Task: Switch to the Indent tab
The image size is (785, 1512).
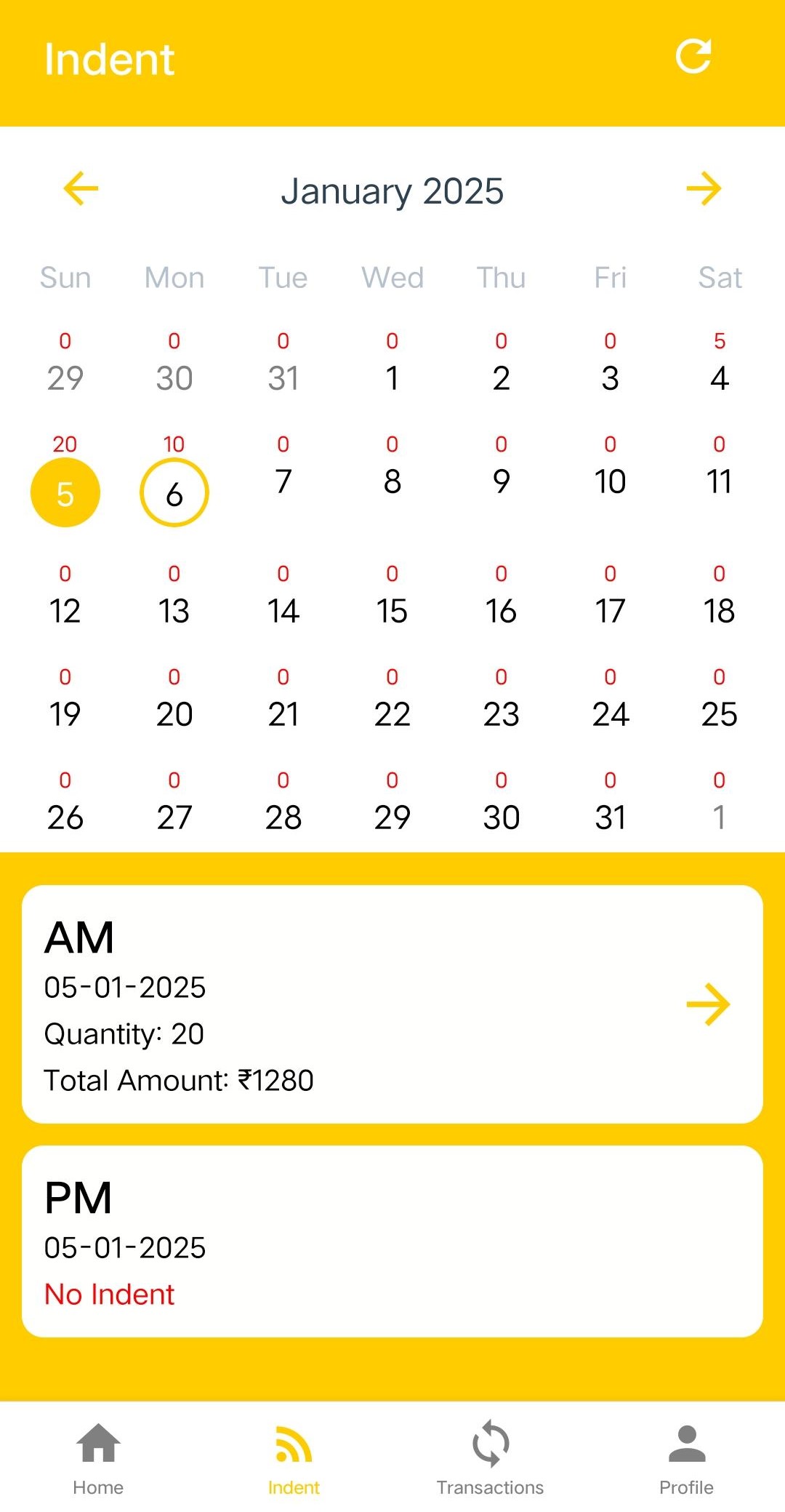Action: tap(294, 1458)
